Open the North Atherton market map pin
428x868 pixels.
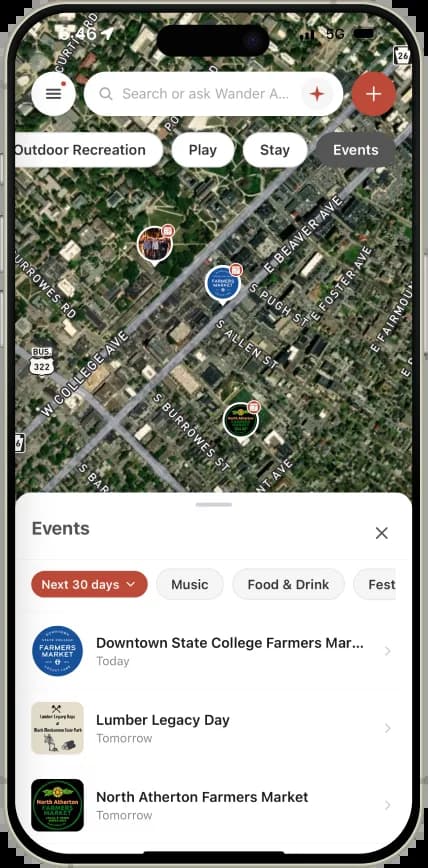[x=241, y=422]
